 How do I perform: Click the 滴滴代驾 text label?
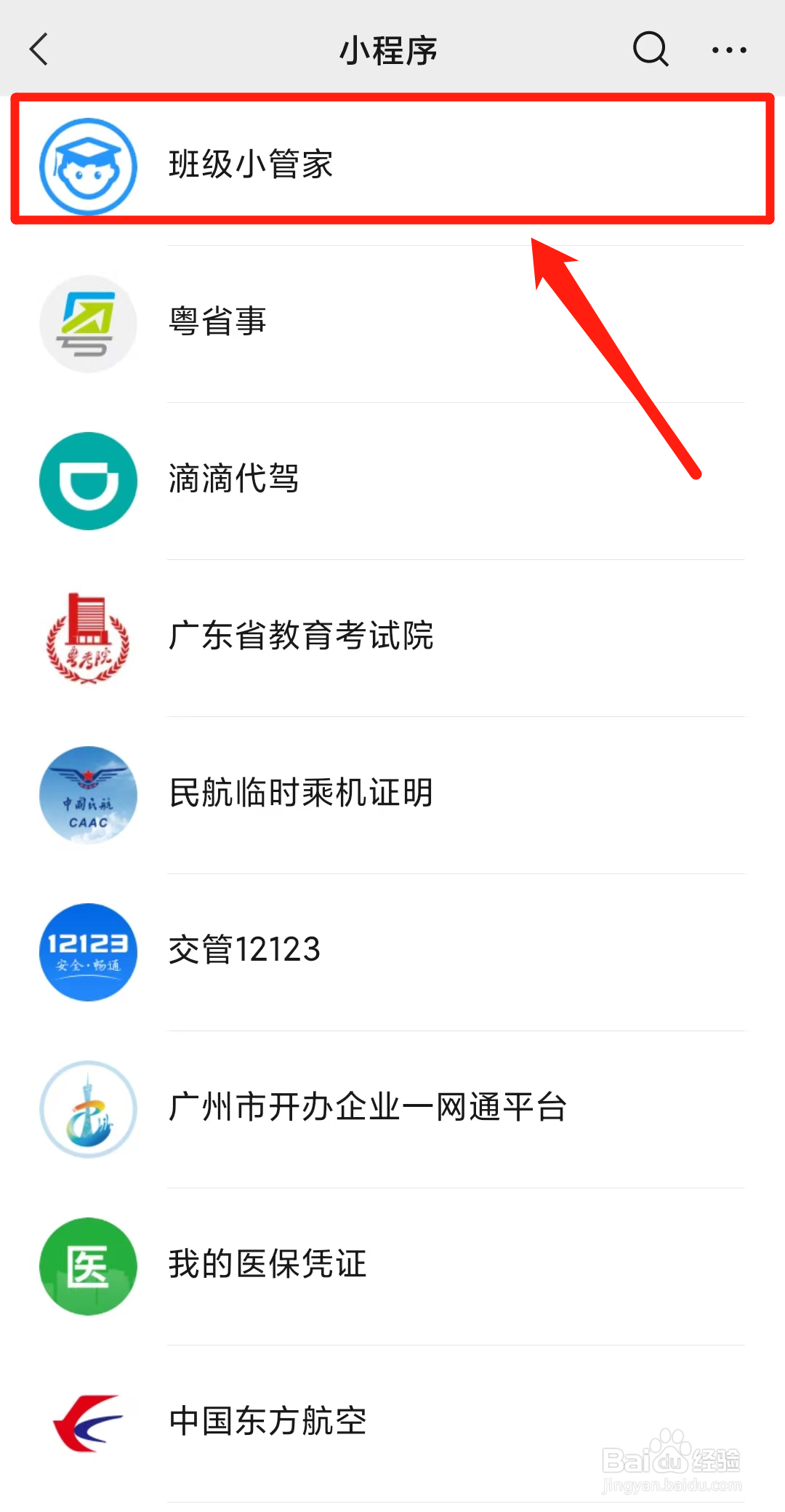tap(234, 481)
